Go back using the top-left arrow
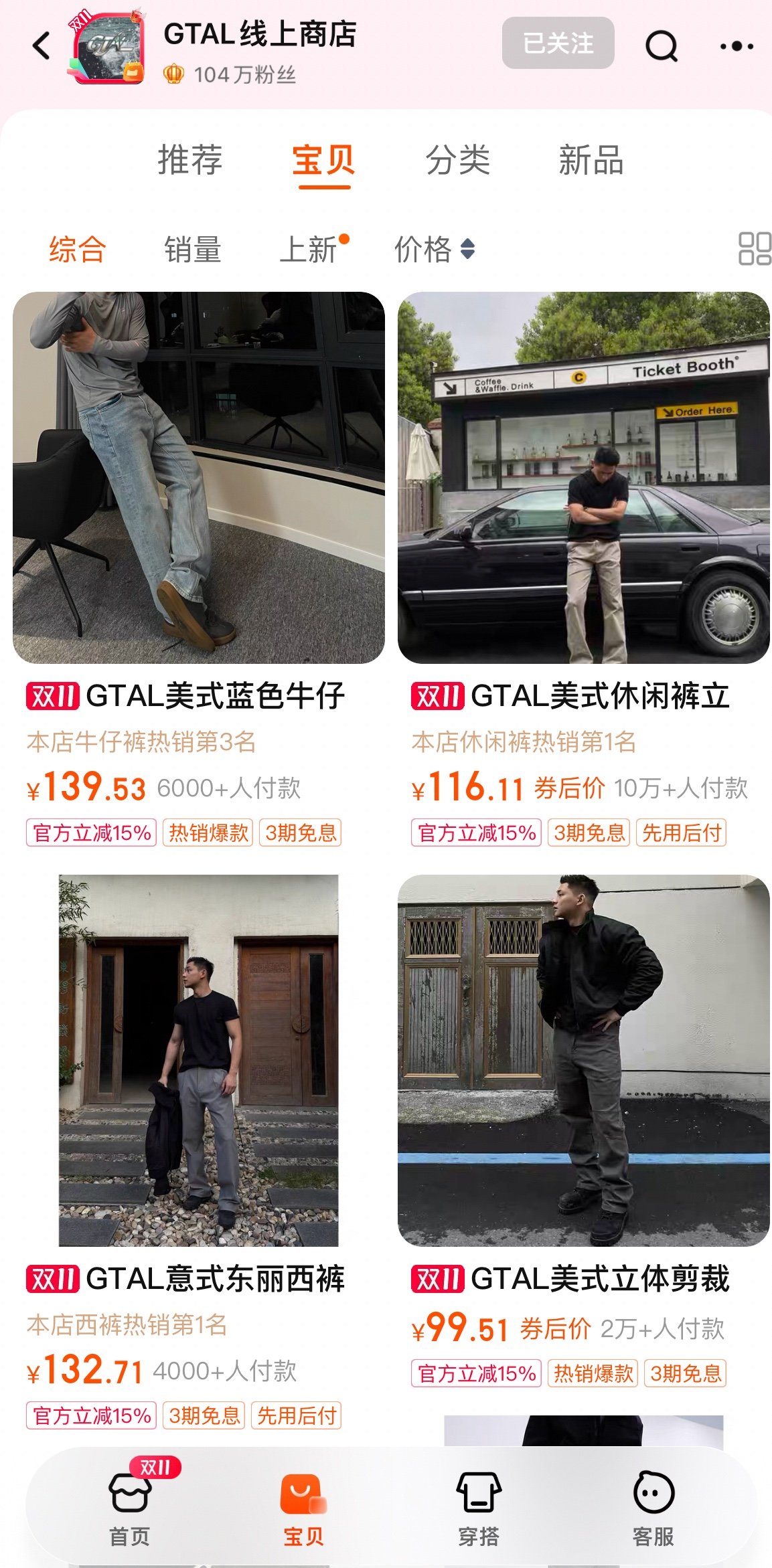Screen dimensions: 772x1568 42,46
